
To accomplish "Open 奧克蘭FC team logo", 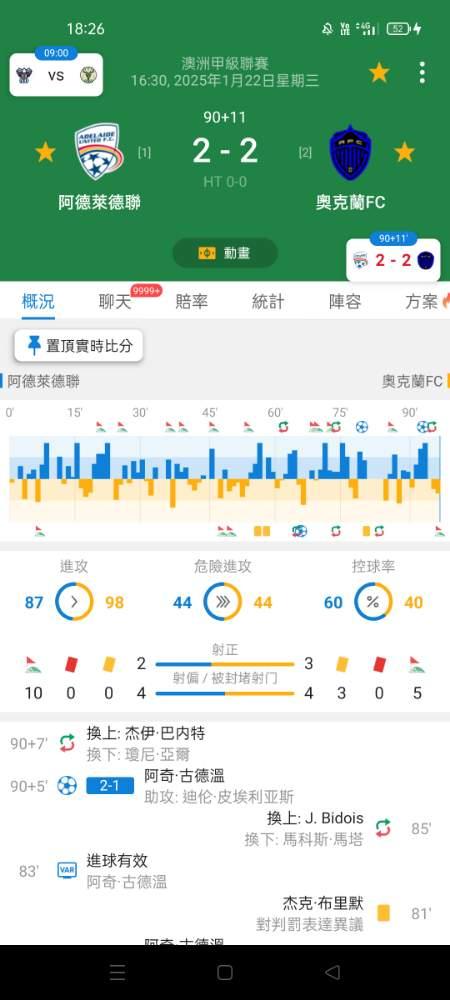I will (351, 152).
